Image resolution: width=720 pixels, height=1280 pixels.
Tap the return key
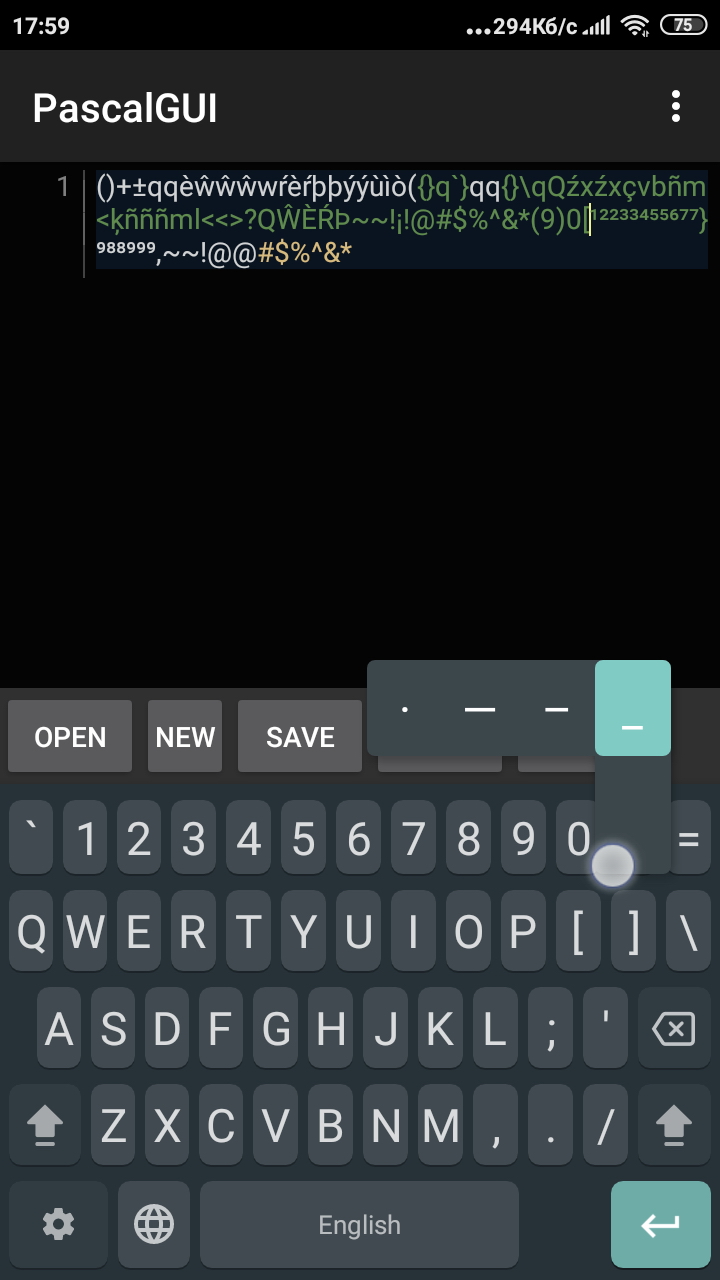(x=661, y=1224)
